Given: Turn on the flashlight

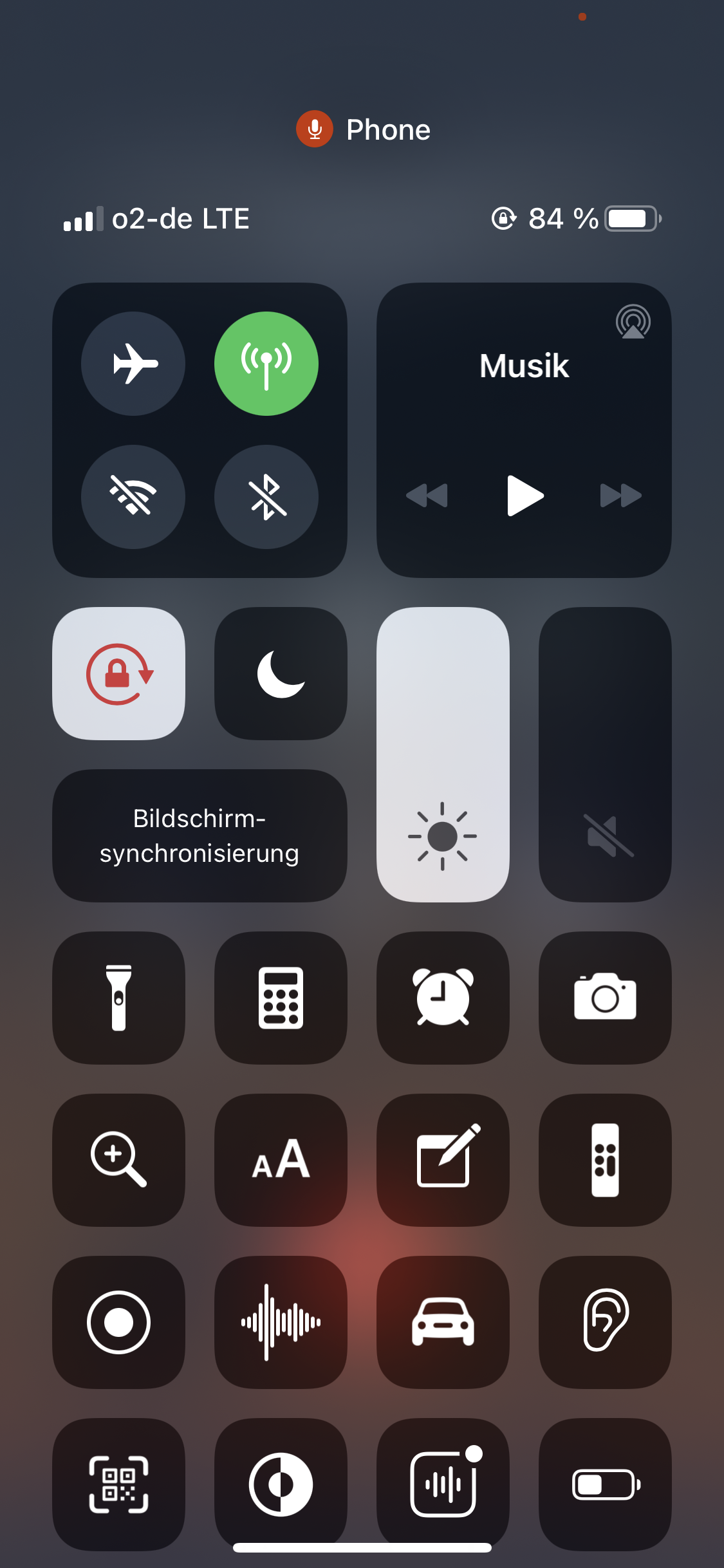Looking at the screenshot, I should [x=119, y=998].
